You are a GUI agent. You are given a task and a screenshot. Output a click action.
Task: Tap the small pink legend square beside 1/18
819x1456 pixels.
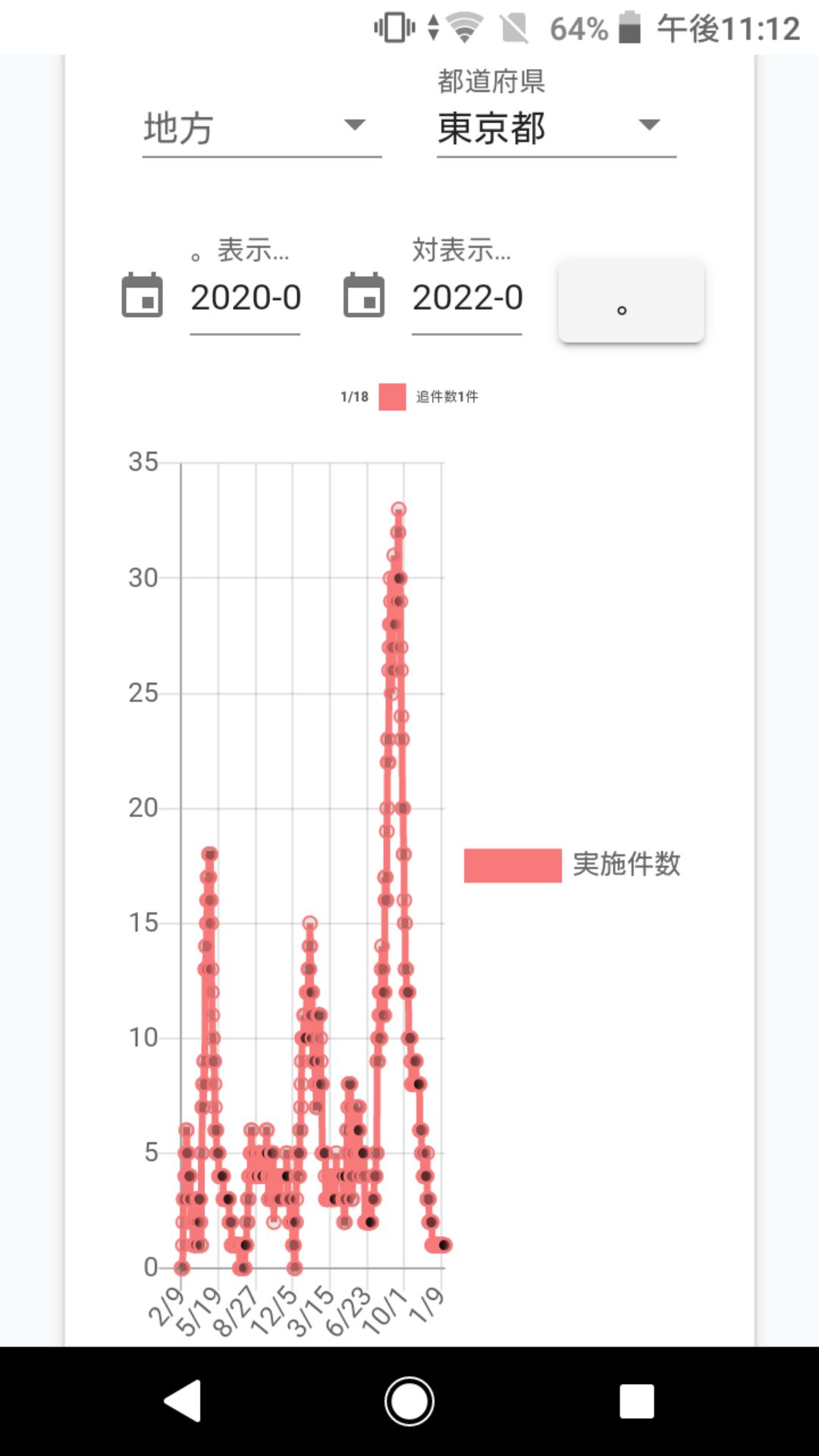391,396
